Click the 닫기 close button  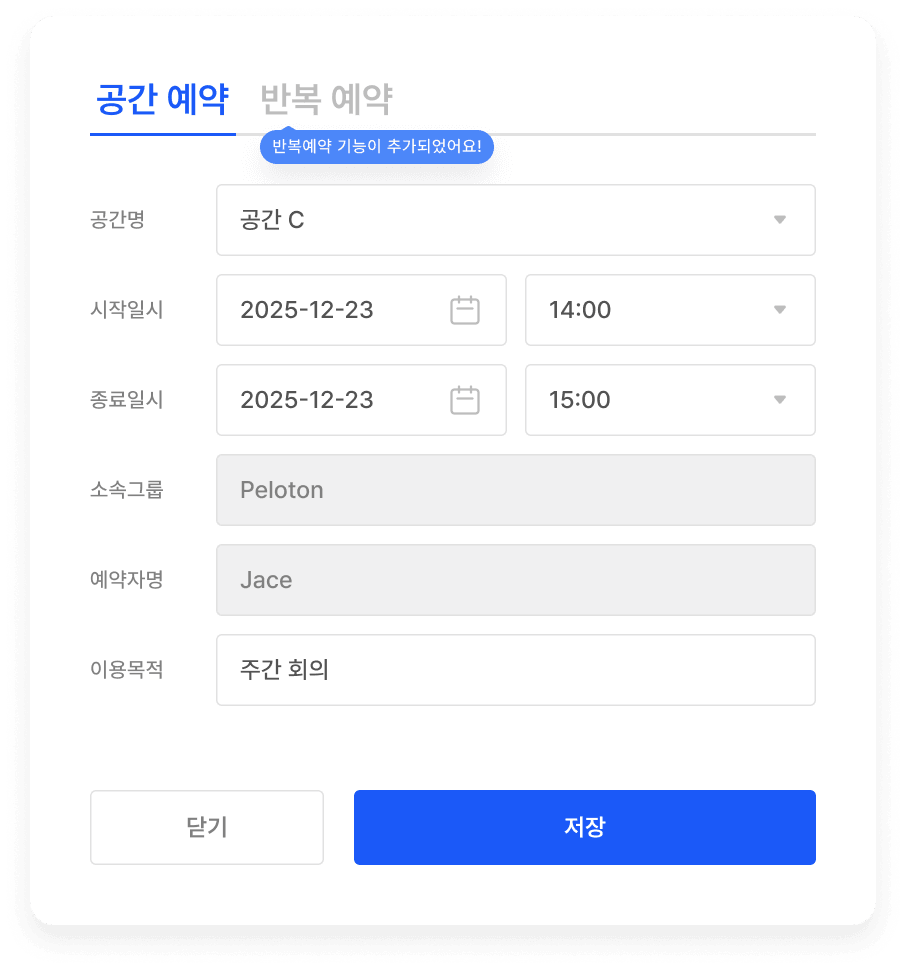coord(207,827)
